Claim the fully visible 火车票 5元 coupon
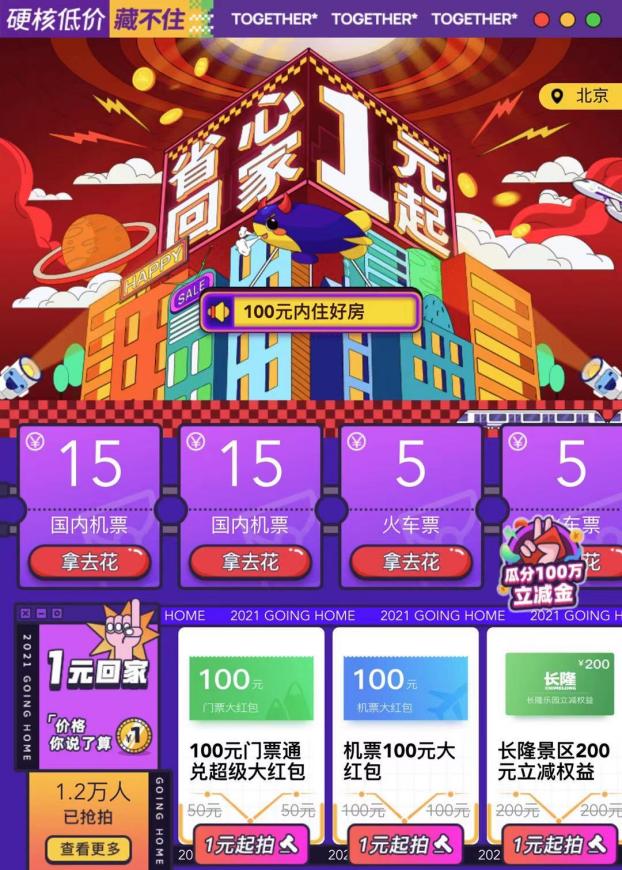The height and width of the screenshot is (870, 622). (x=409, y=562)
